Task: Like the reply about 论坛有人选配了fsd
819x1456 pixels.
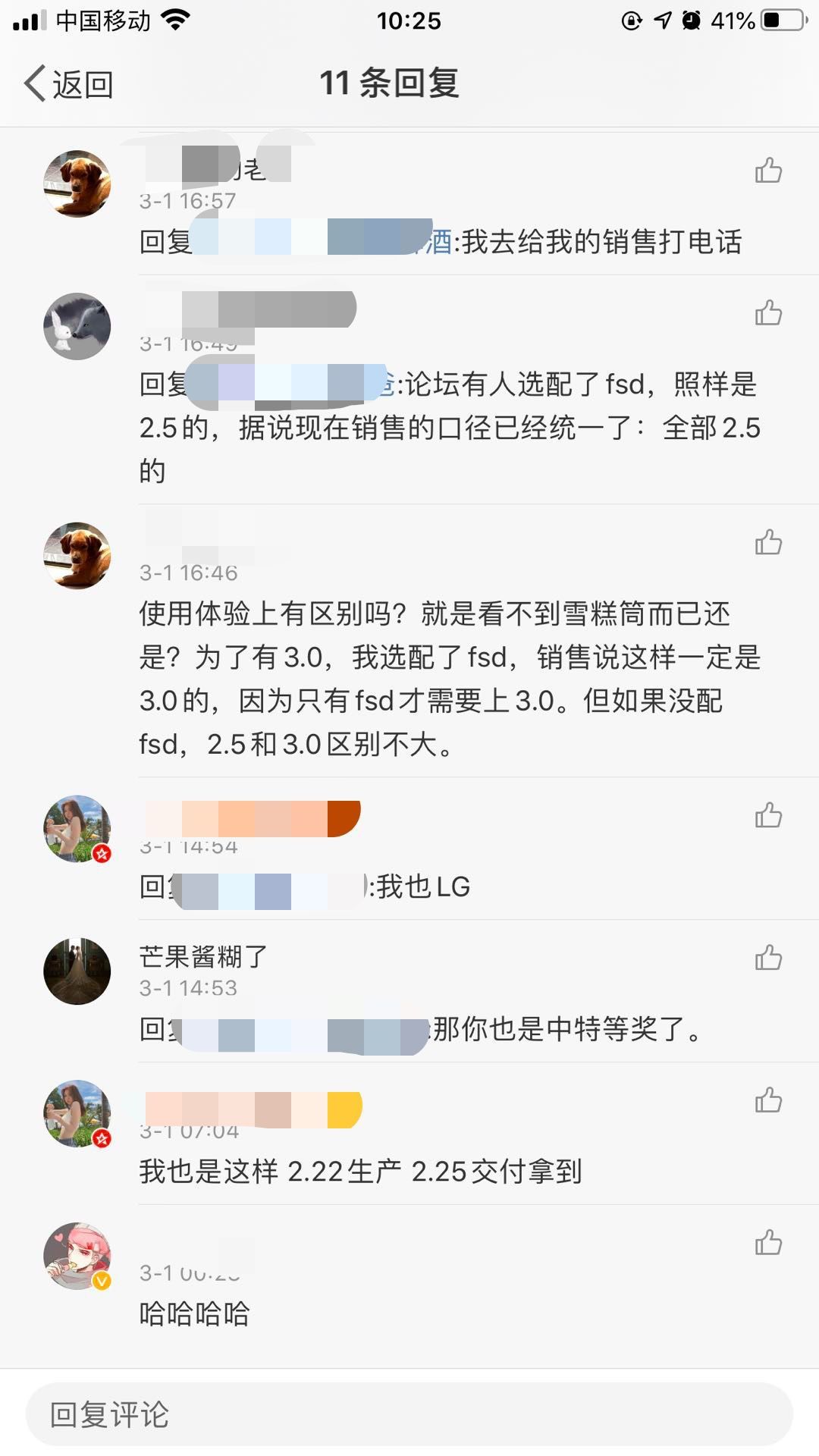Action: click(x=767, y=312)
